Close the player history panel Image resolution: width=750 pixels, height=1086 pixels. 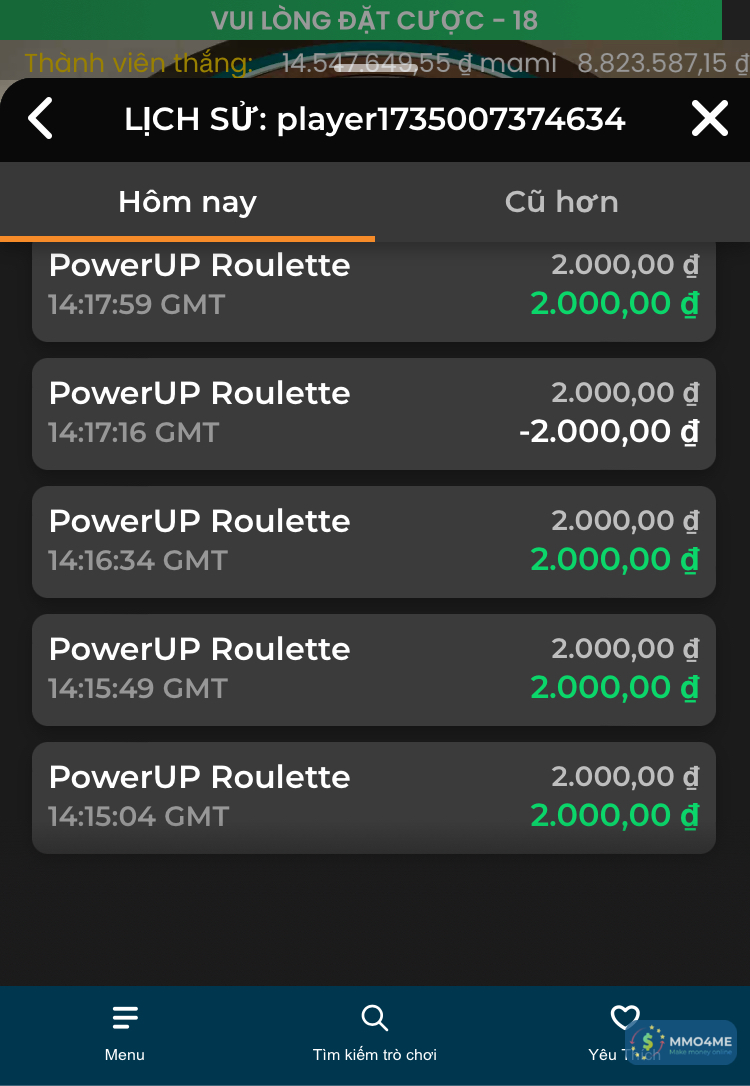(709, 119)
